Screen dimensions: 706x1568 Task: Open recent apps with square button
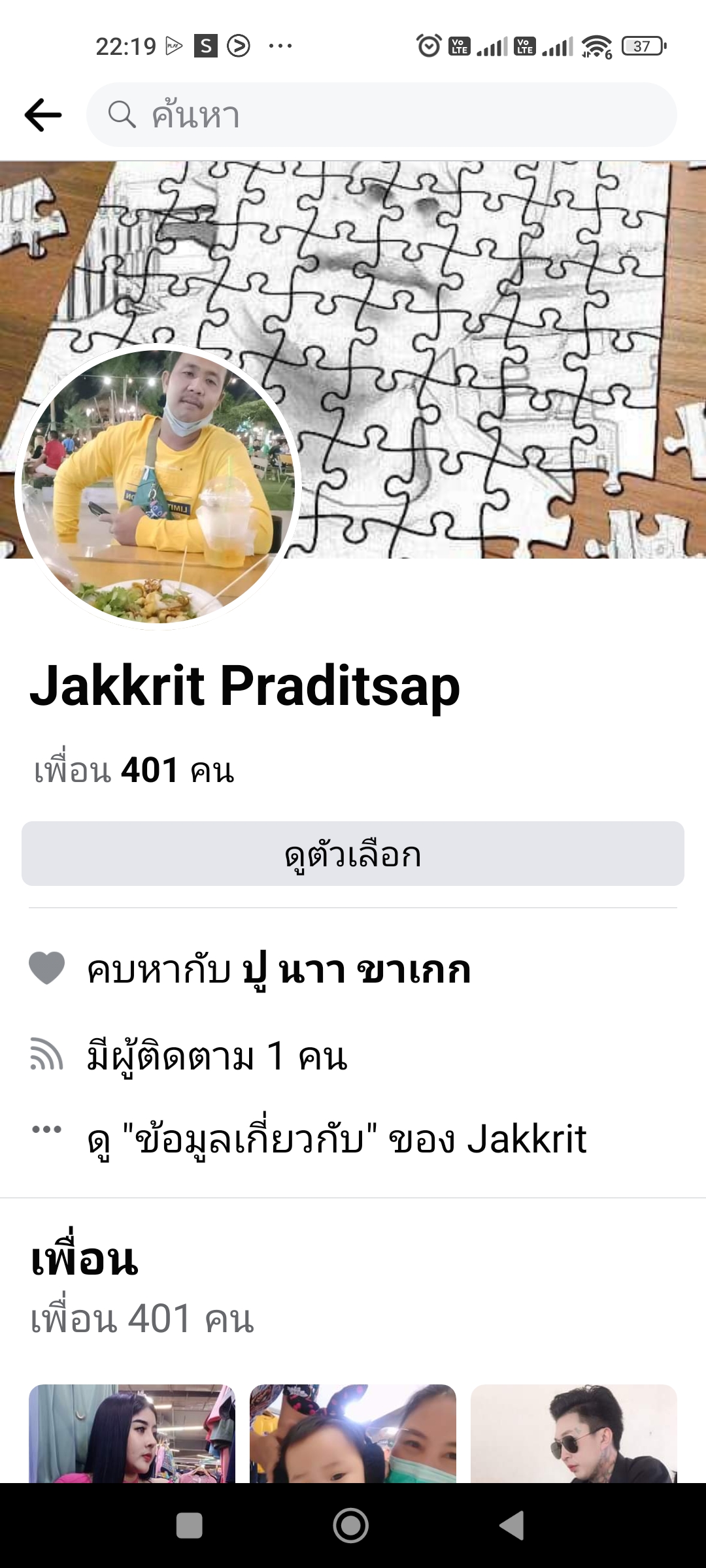(190, 1526)
